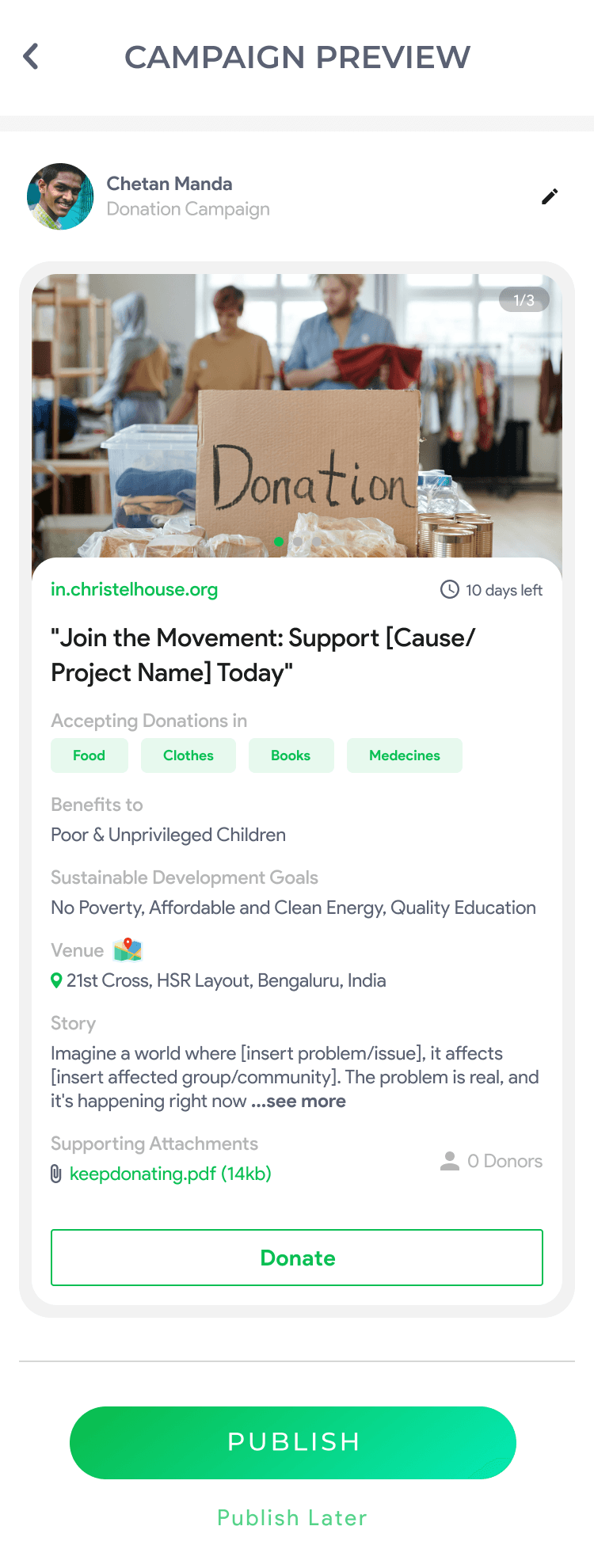This screenshot has width=594, height=1568.
Task: Select the Books donation chip
Action: coord(291,755)
